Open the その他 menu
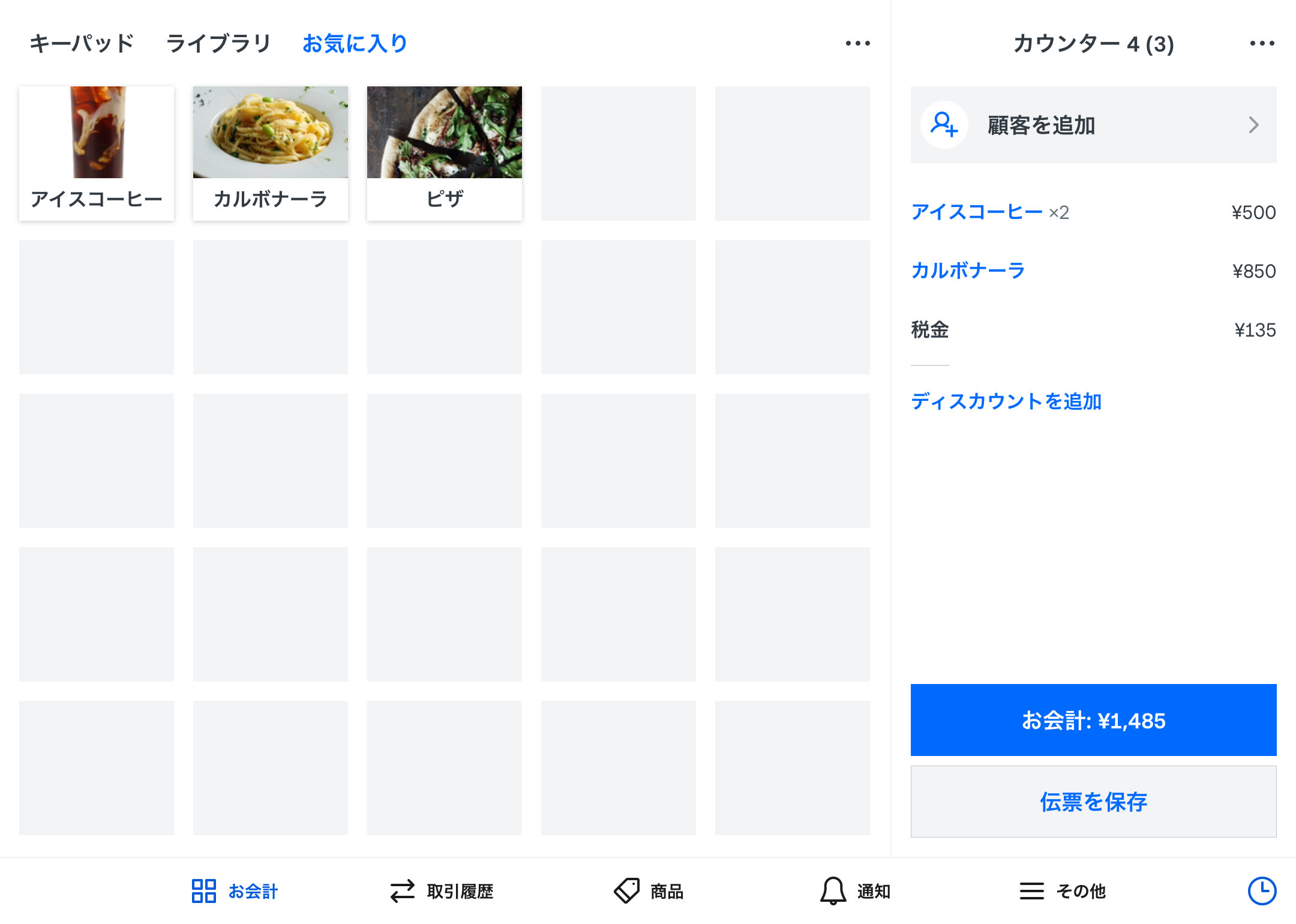This screenshot has width=1296, height=924. 1063,891
